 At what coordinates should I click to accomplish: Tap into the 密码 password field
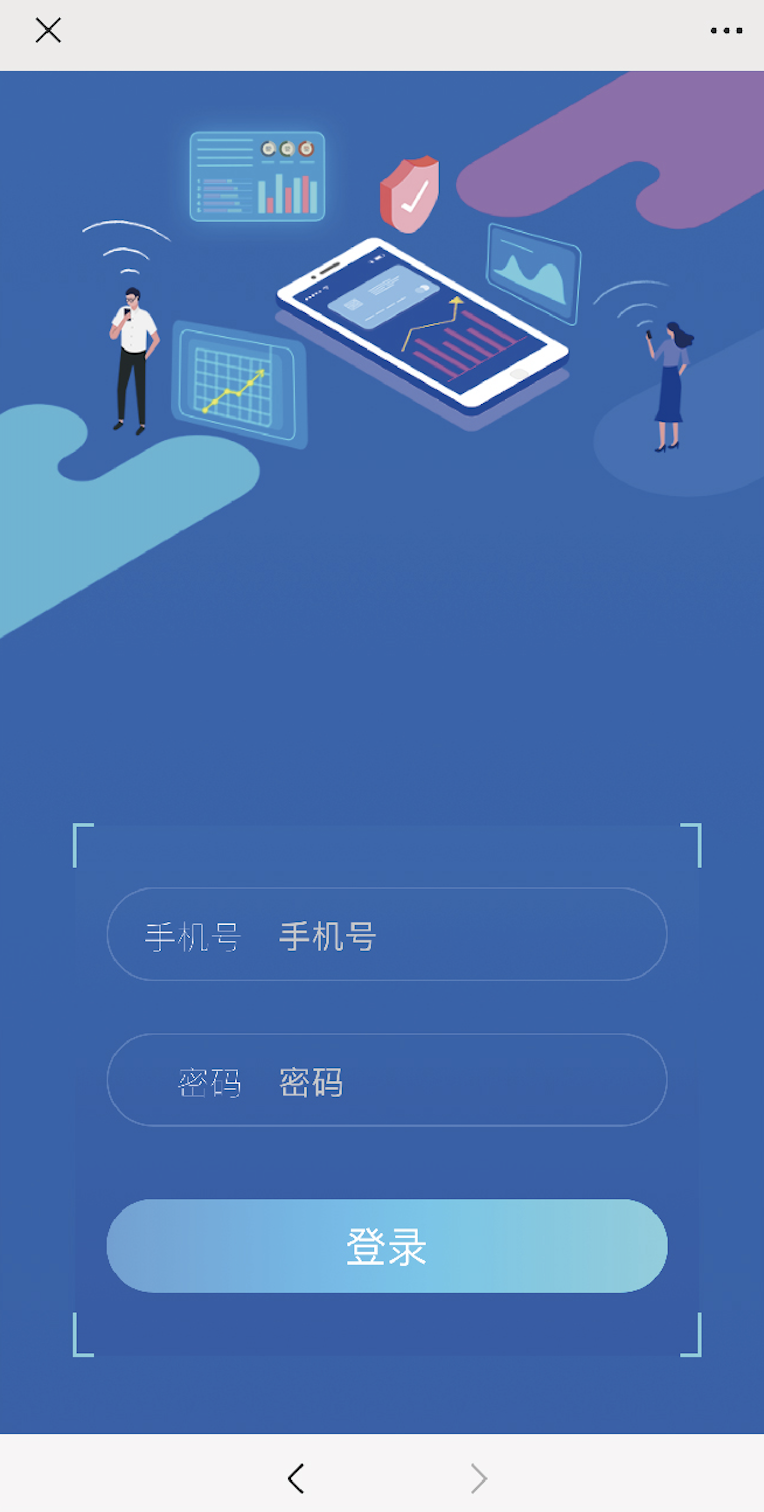[x=450, y=1081]
